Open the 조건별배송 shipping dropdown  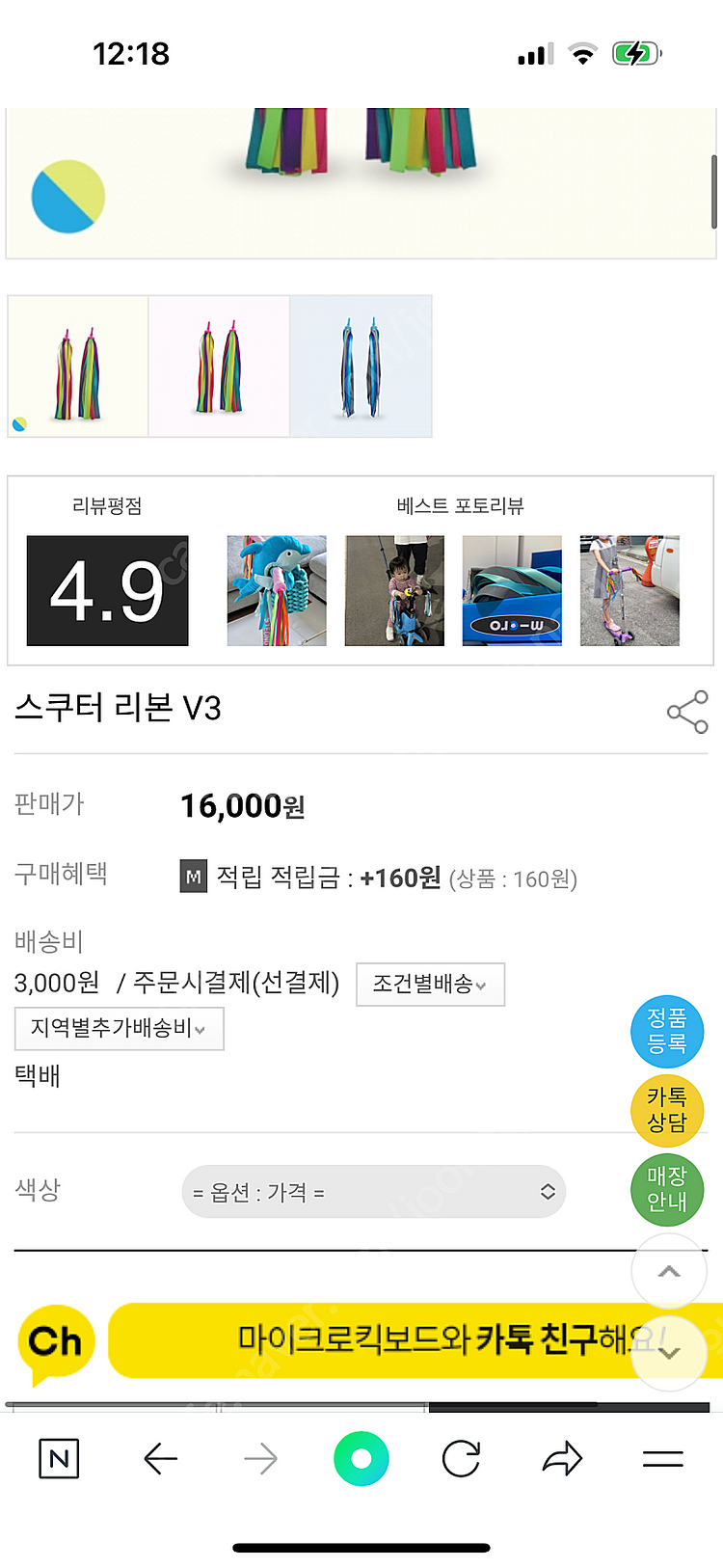click(x=430, y=985)
